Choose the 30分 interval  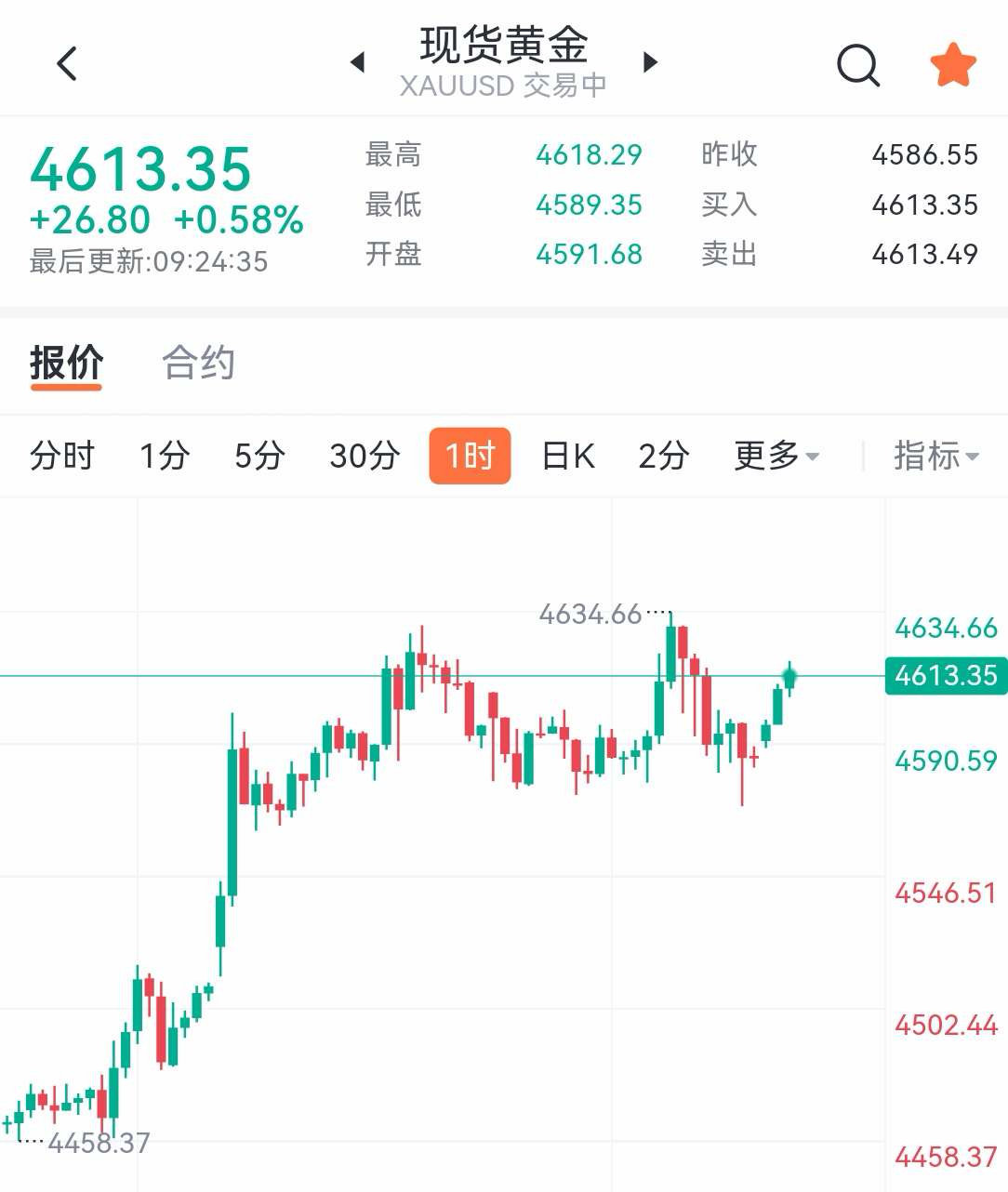click(365, 456)
